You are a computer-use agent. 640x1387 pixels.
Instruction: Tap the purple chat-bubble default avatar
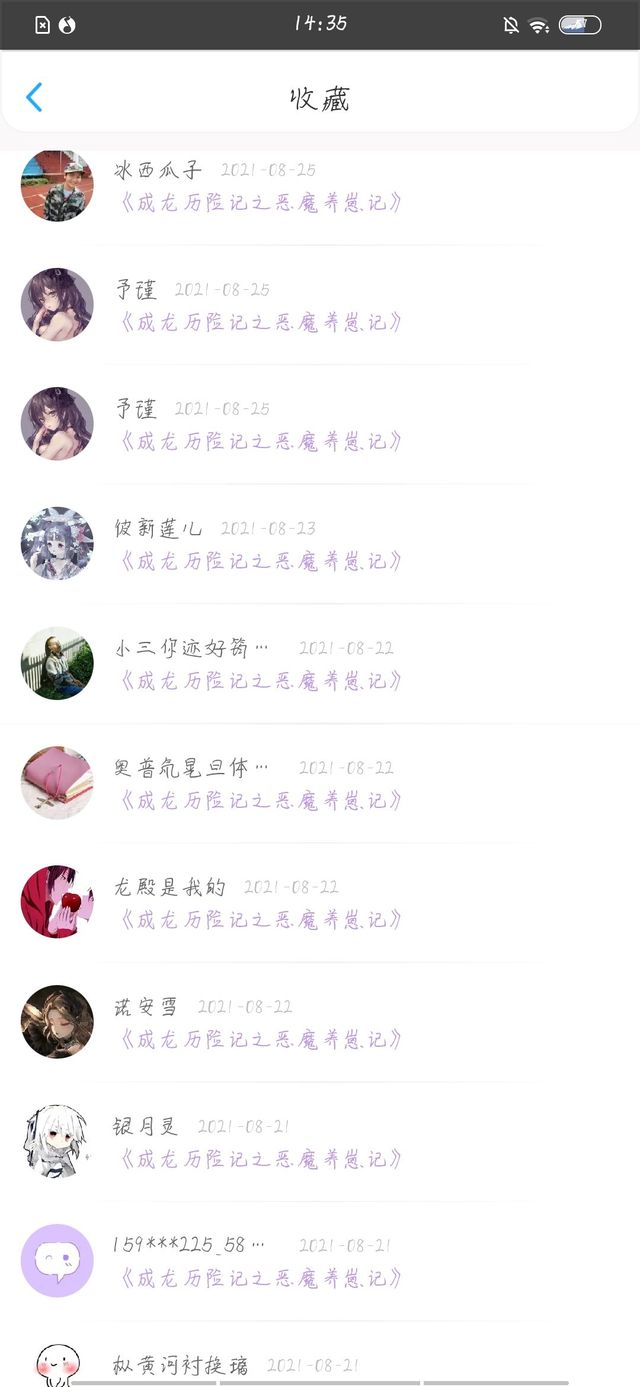(57, 1261)
